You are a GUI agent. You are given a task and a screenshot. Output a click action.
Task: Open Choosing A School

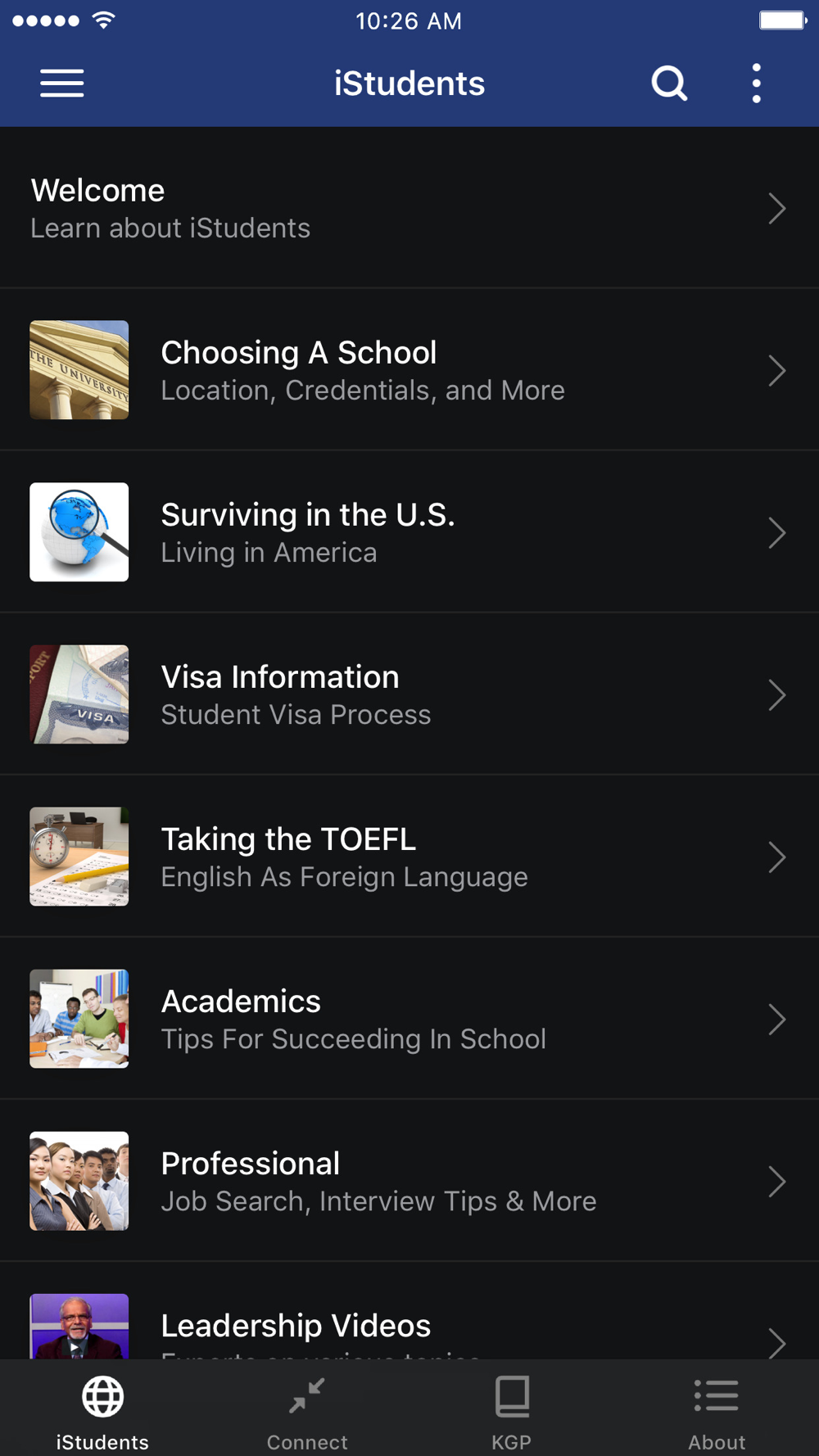(x=409, y=370)
